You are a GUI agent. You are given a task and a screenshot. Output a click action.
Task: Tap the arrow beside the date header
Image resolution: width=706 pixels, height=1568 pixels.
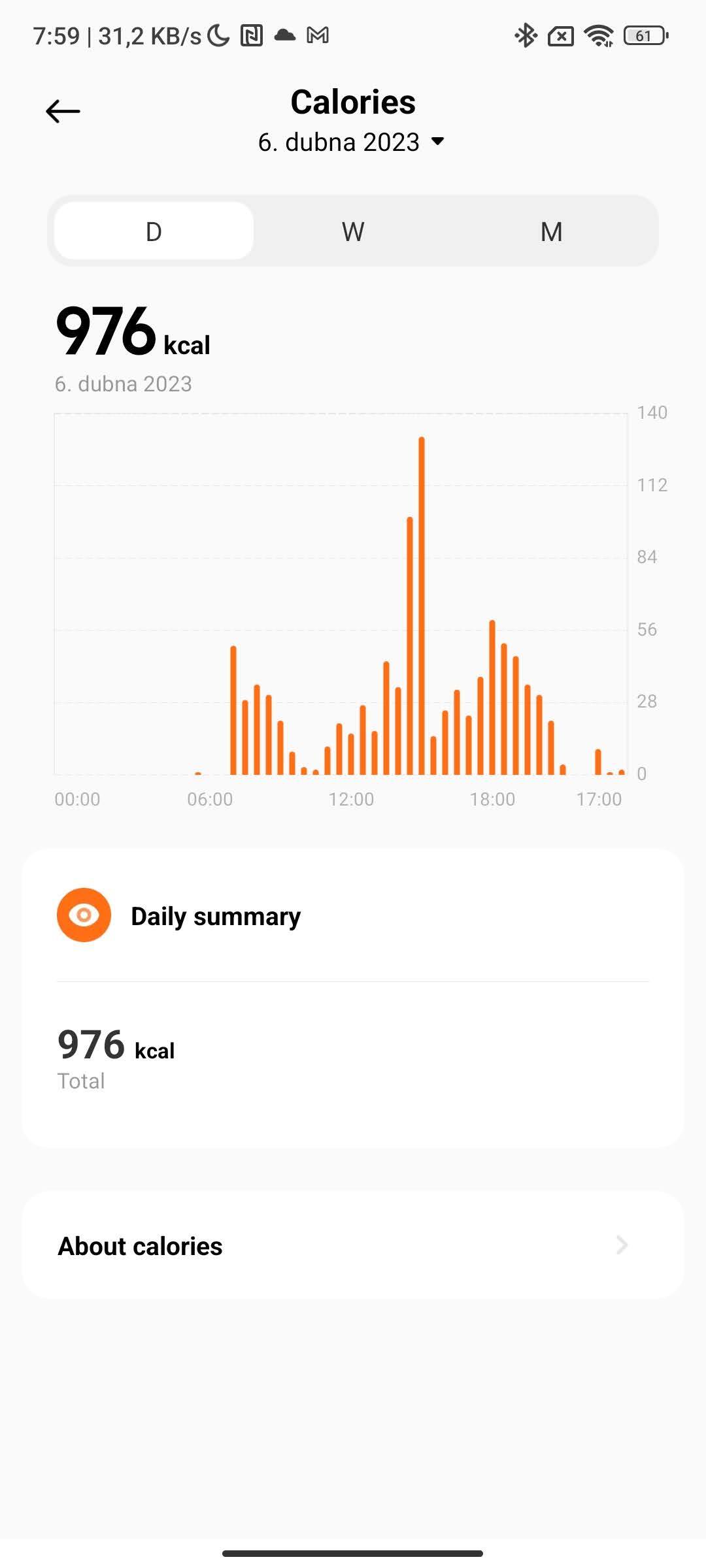pyautogui.click(x=439, y=142)
